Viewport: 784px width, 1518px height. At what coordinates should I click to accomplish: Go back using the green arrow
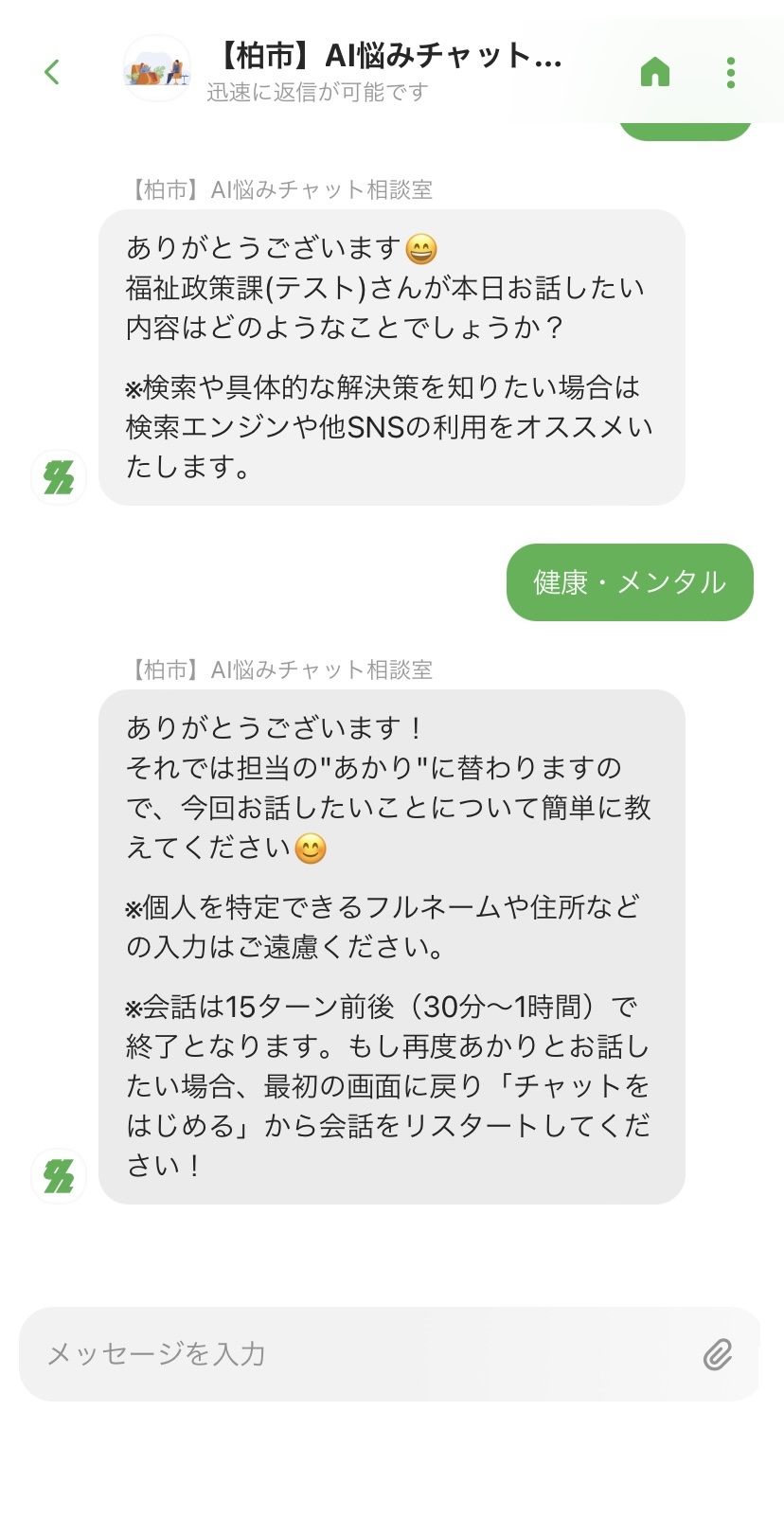point(52,72)
